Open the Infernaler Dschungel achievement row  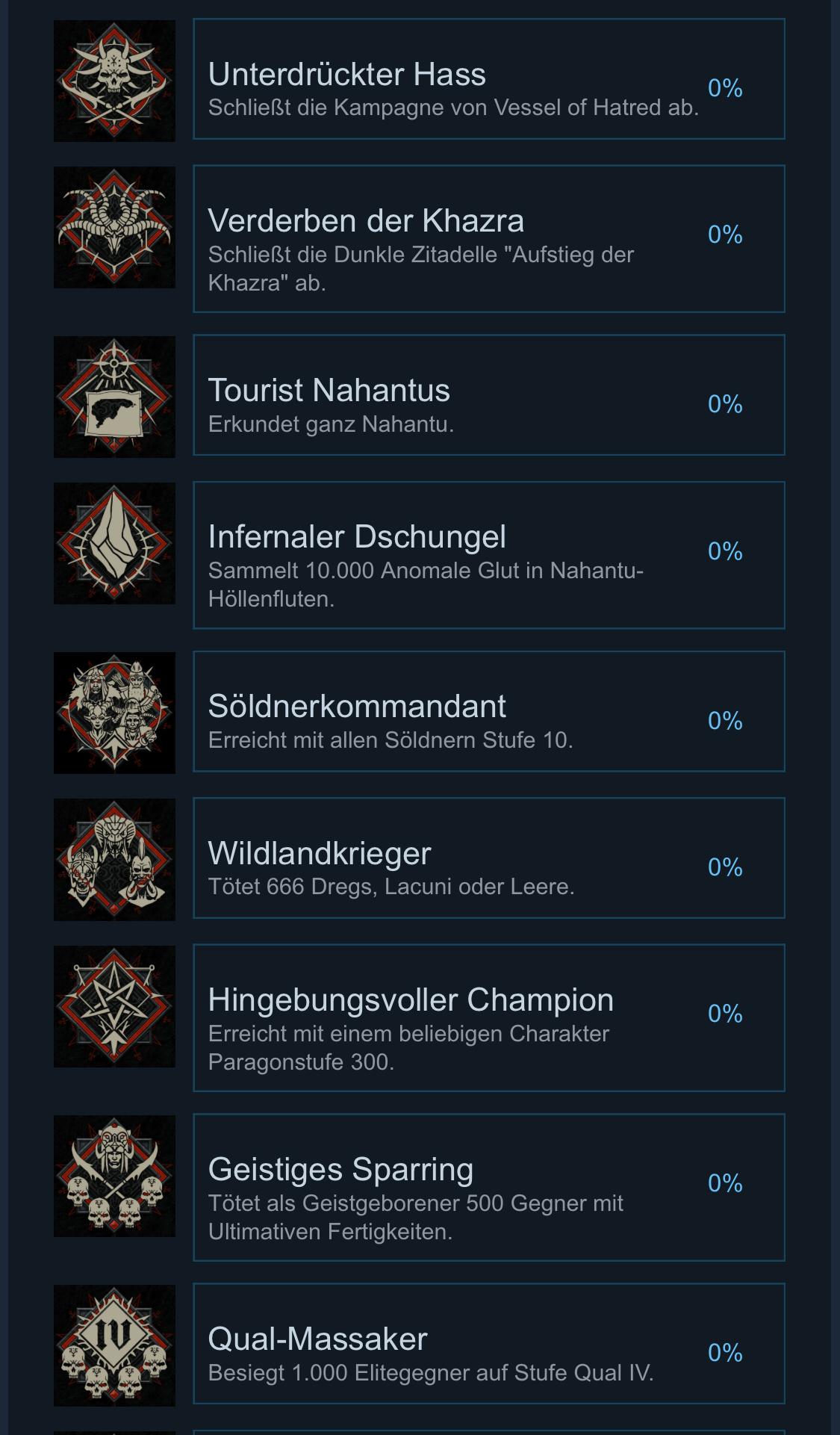488,555
